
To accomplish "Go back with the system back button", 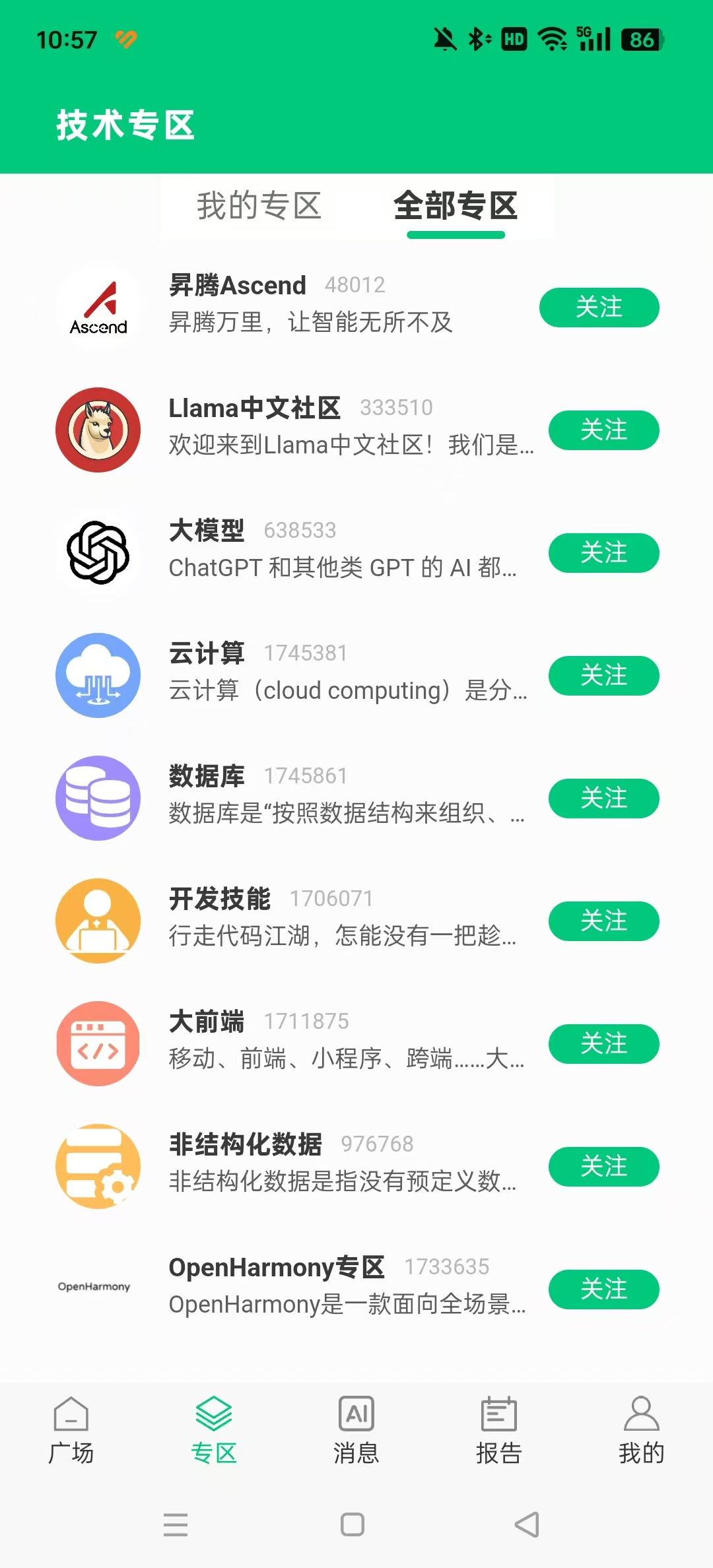I will click(x=527, y=1524).
